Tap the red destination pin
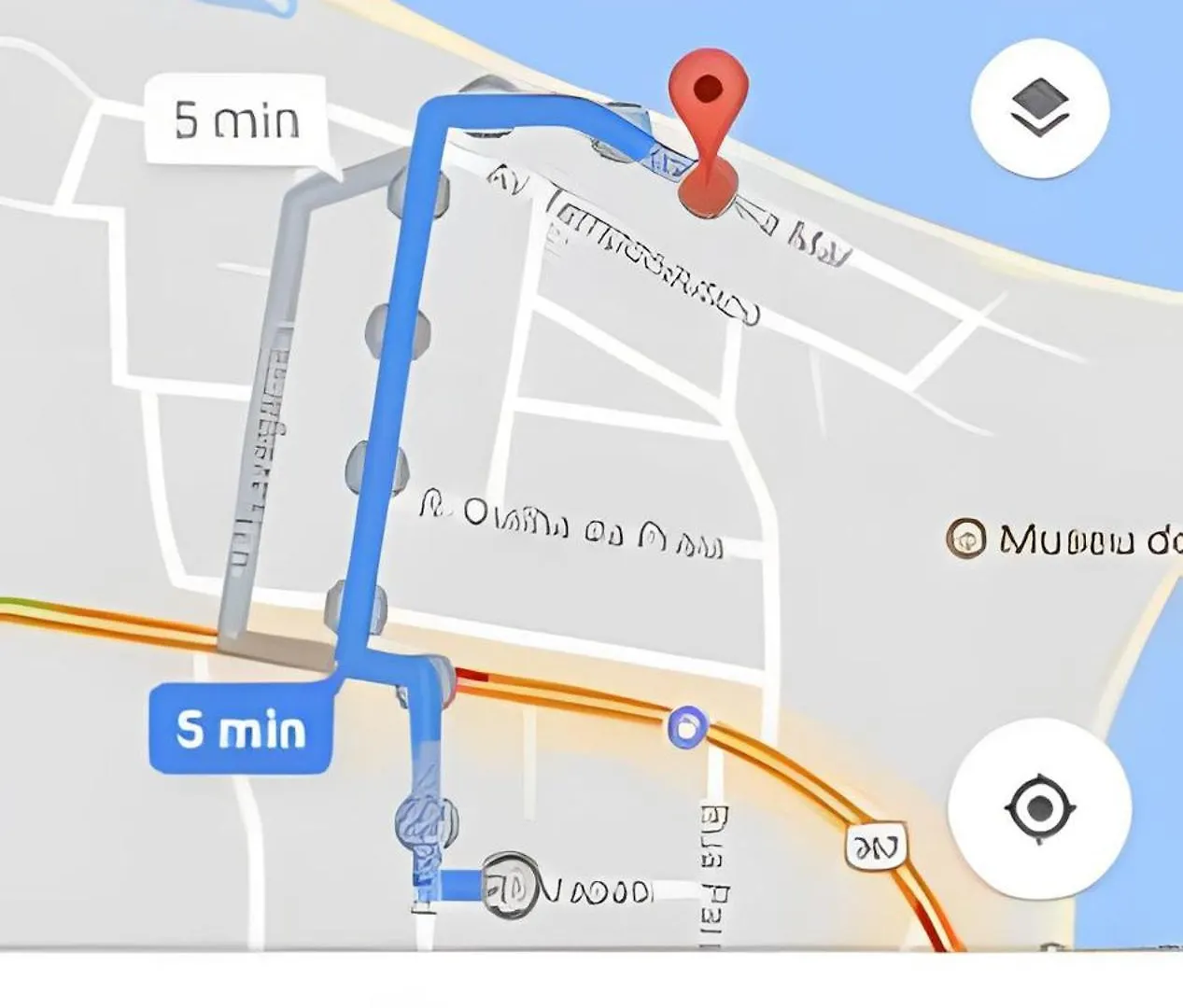 710,131
